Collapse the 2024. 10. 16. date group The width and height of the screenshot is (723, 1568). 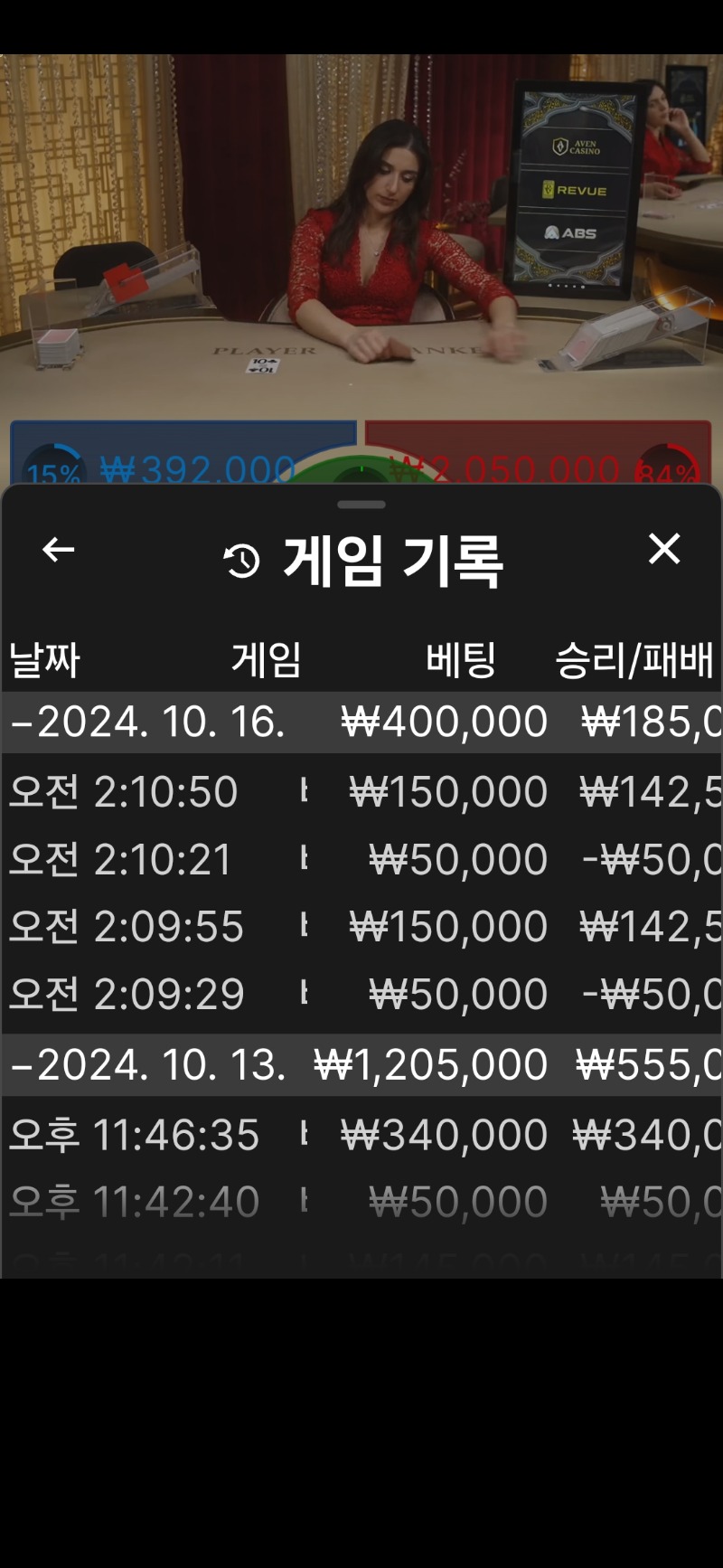coord(361,722)
